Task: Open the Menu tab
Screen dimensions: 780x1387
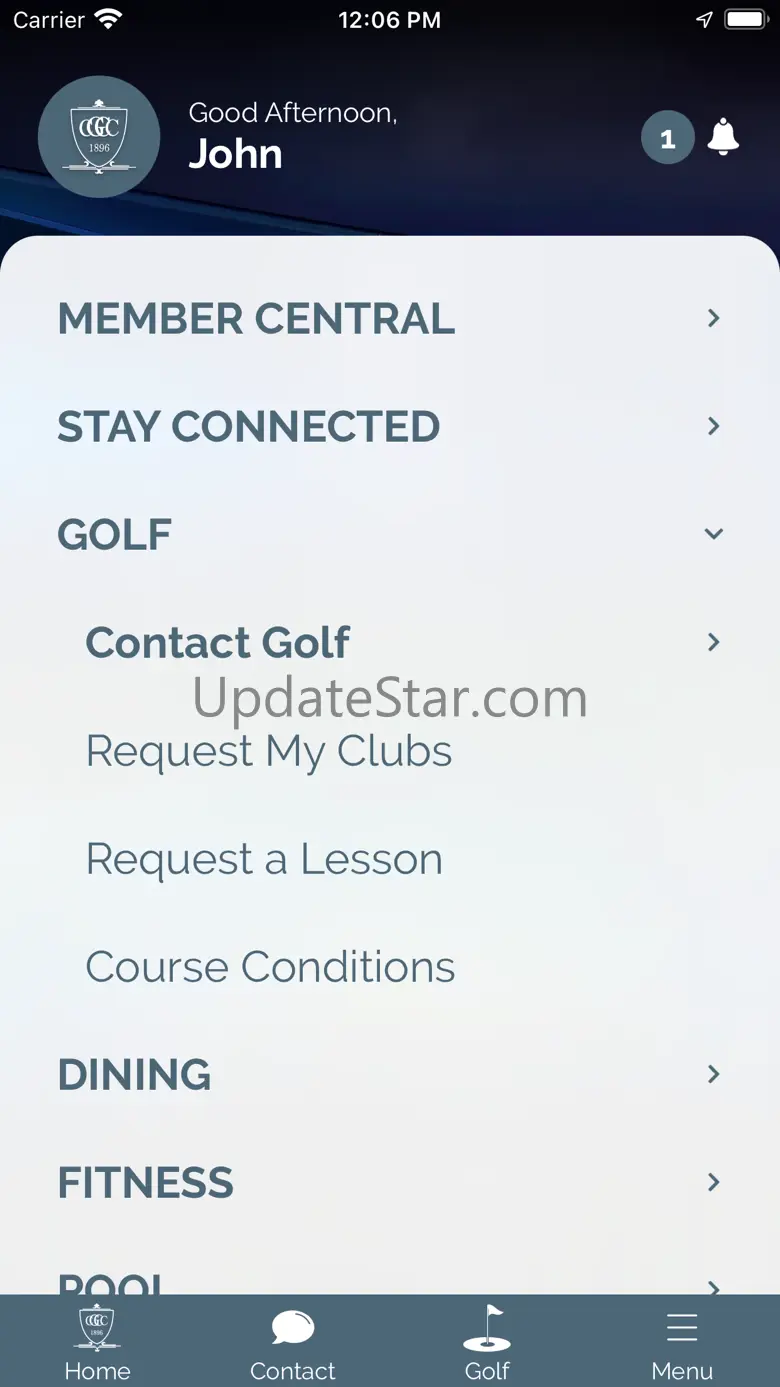Action: tap(682, 1342)
